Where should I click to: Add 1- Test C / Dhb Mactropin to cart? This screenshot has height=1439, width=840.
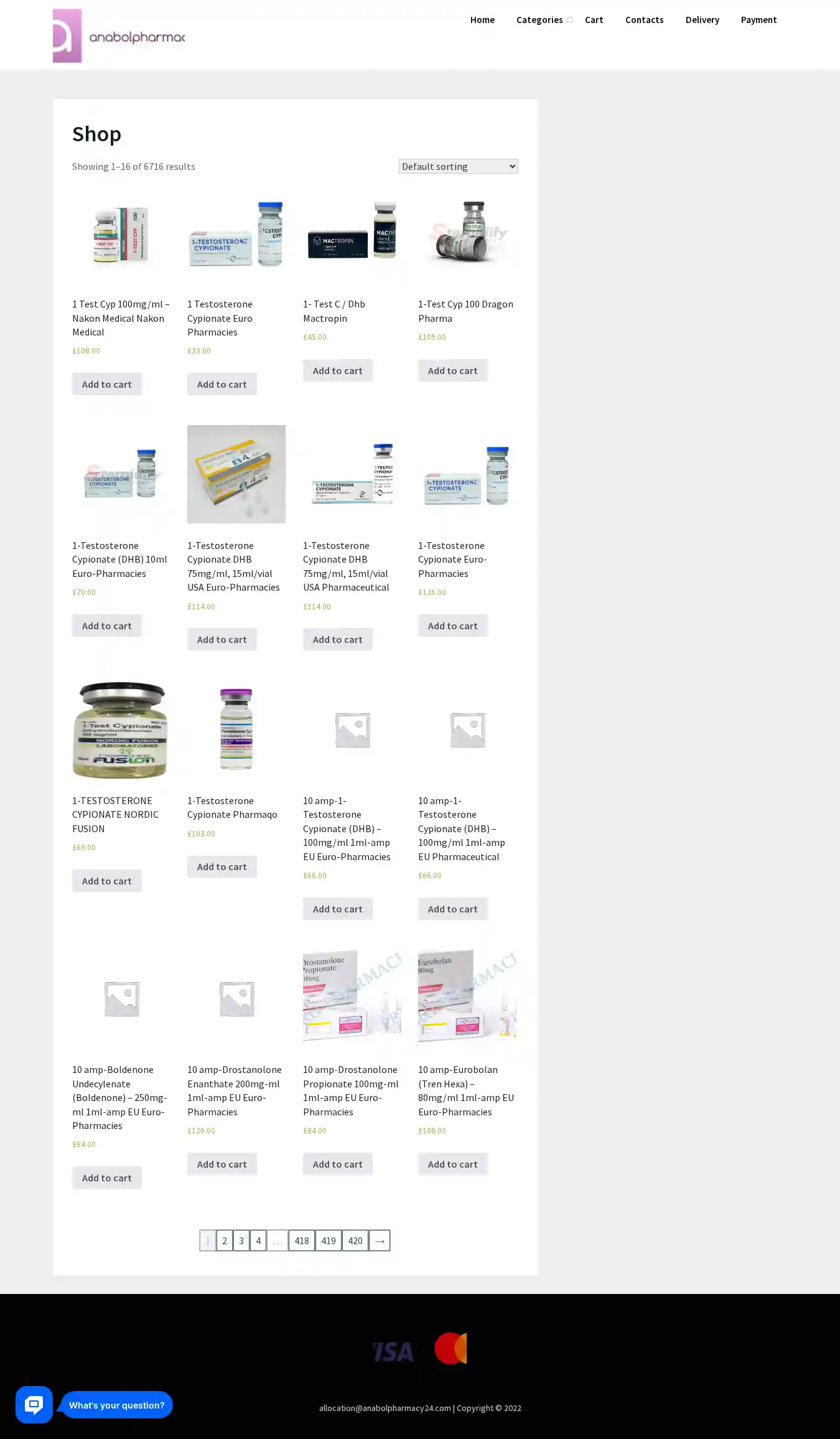pos(337,370)
